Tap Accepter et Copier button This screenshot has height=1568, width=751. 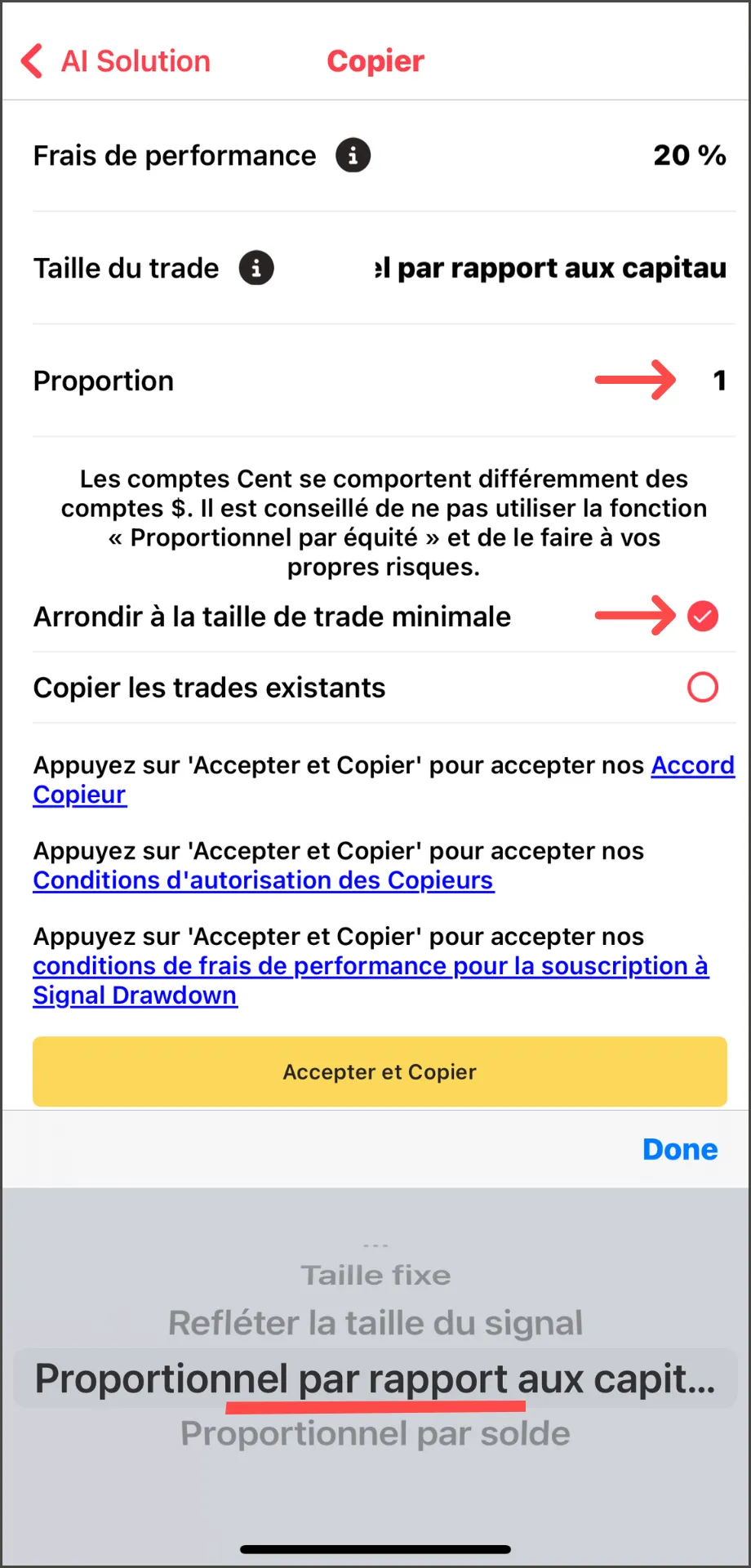pos(380,1071)
